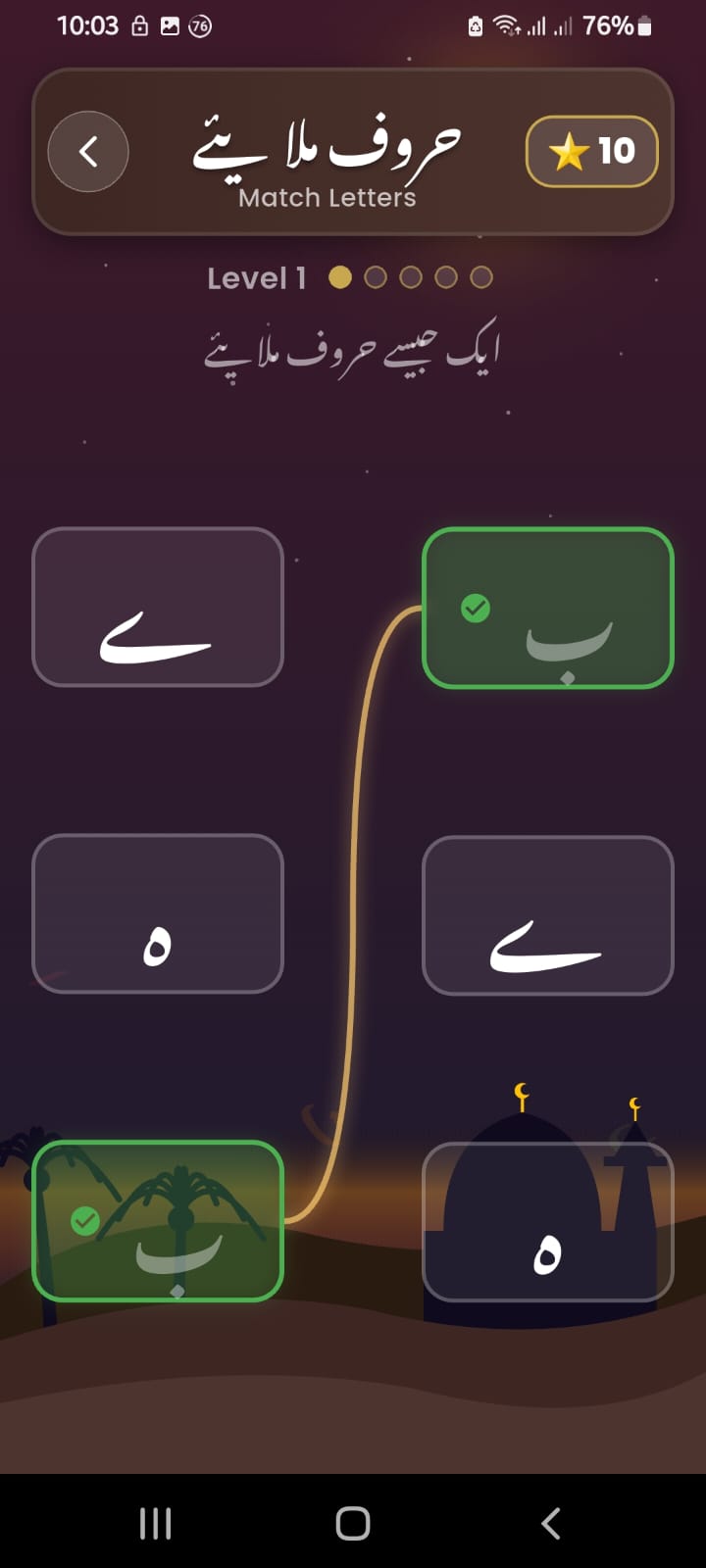Select the left column ے card
The width and height of the screenshot is (706, 1568).
click(158, 608)
